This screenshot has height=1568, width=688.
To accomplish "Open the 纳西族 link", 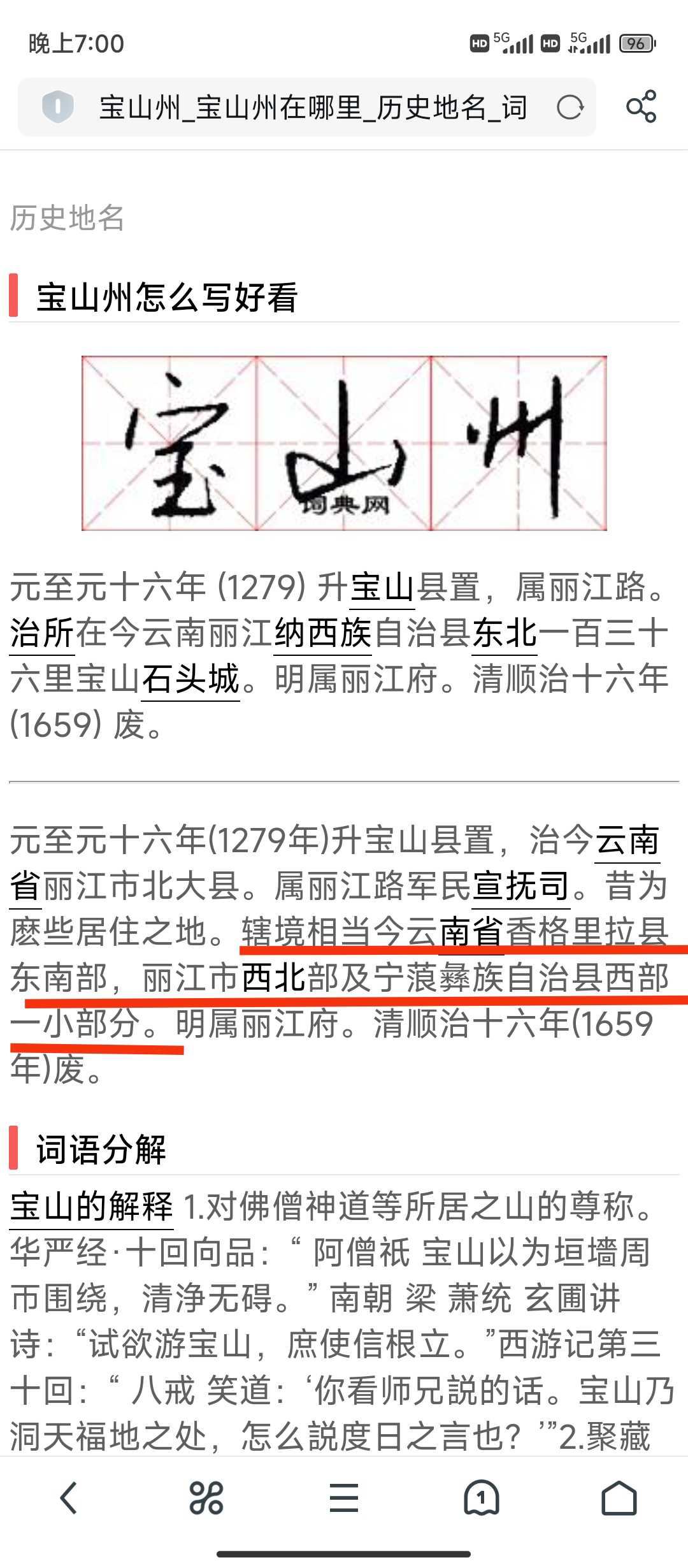I will (323, 634).
